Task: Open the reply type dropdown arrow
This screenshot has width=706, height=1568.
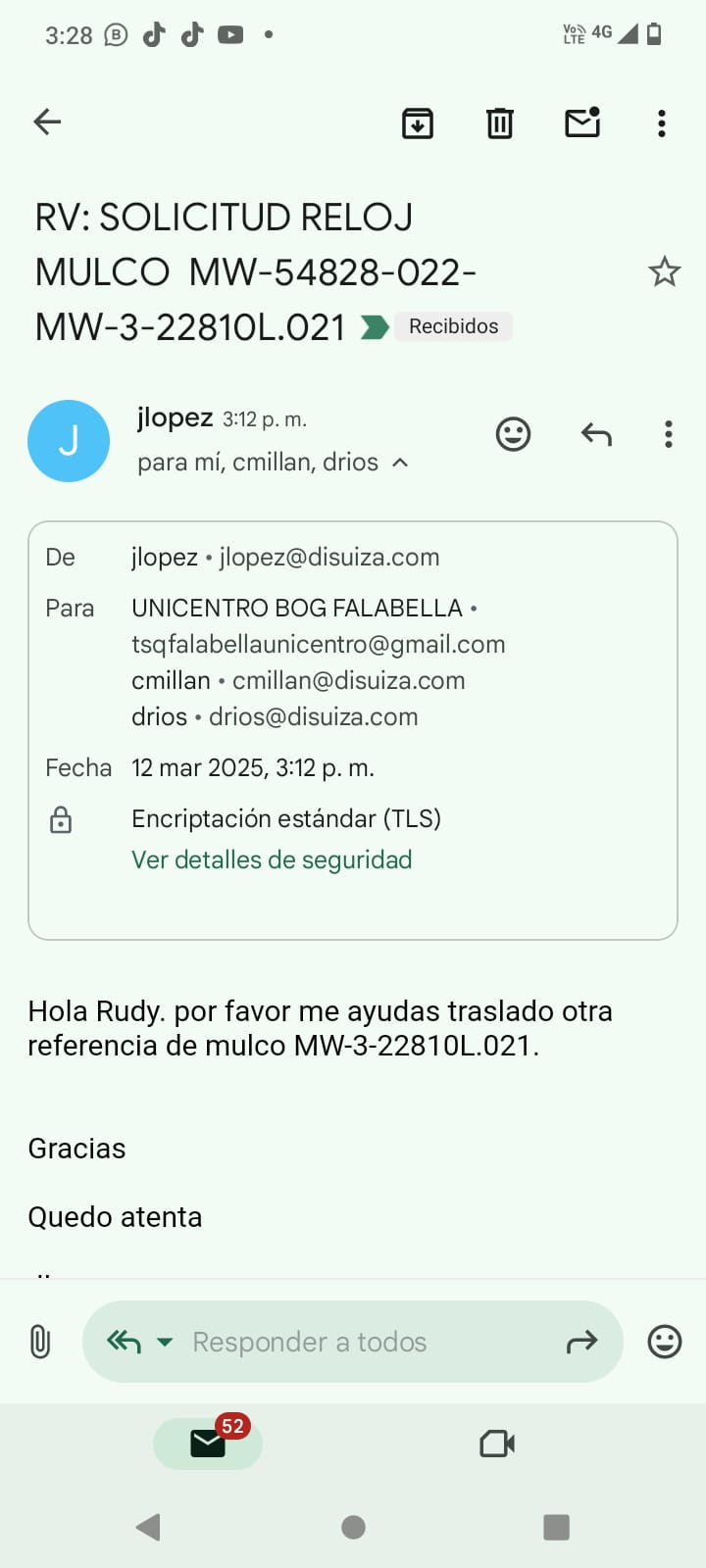Action: (165, 1342)
